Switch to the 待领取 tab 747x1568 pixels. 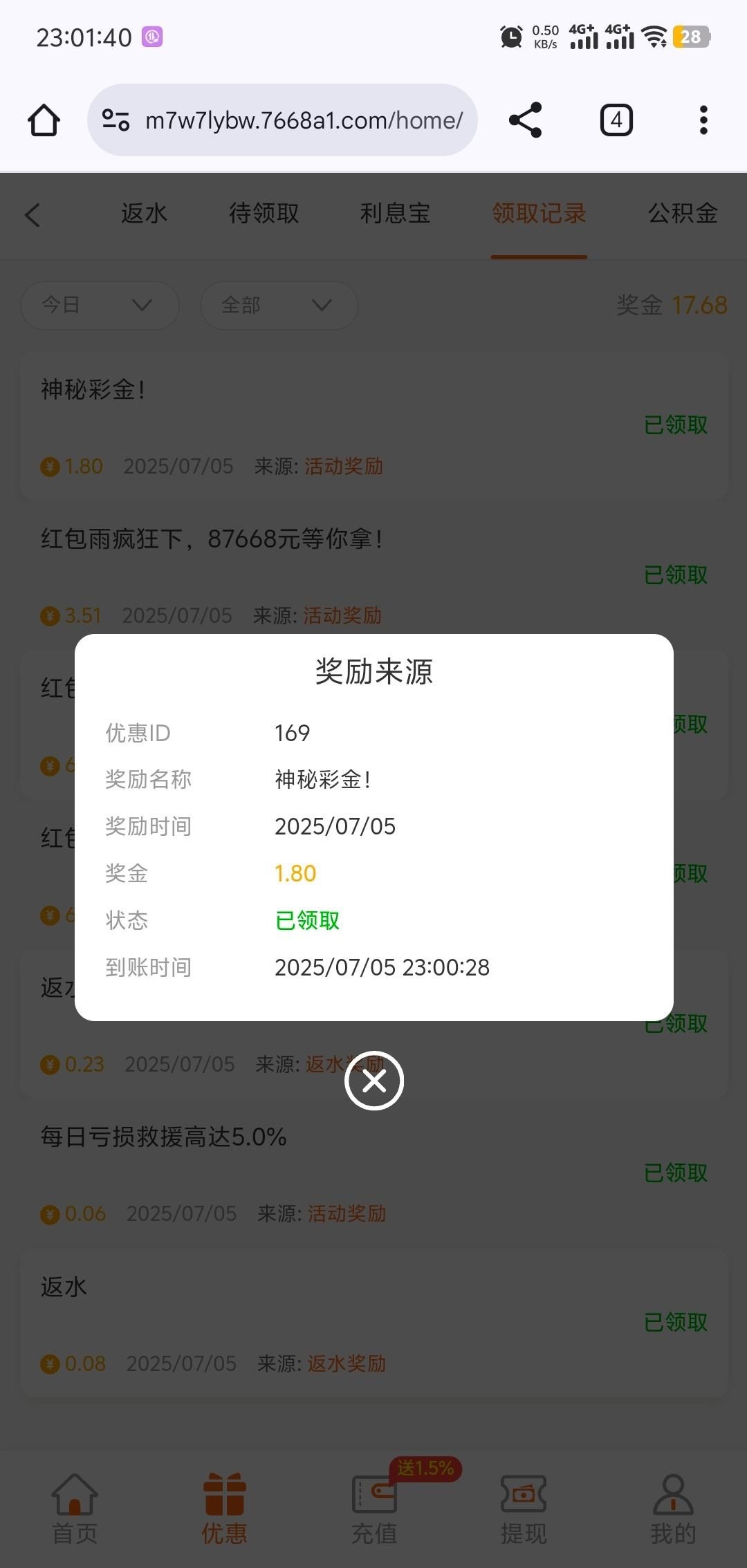[264, 214]
